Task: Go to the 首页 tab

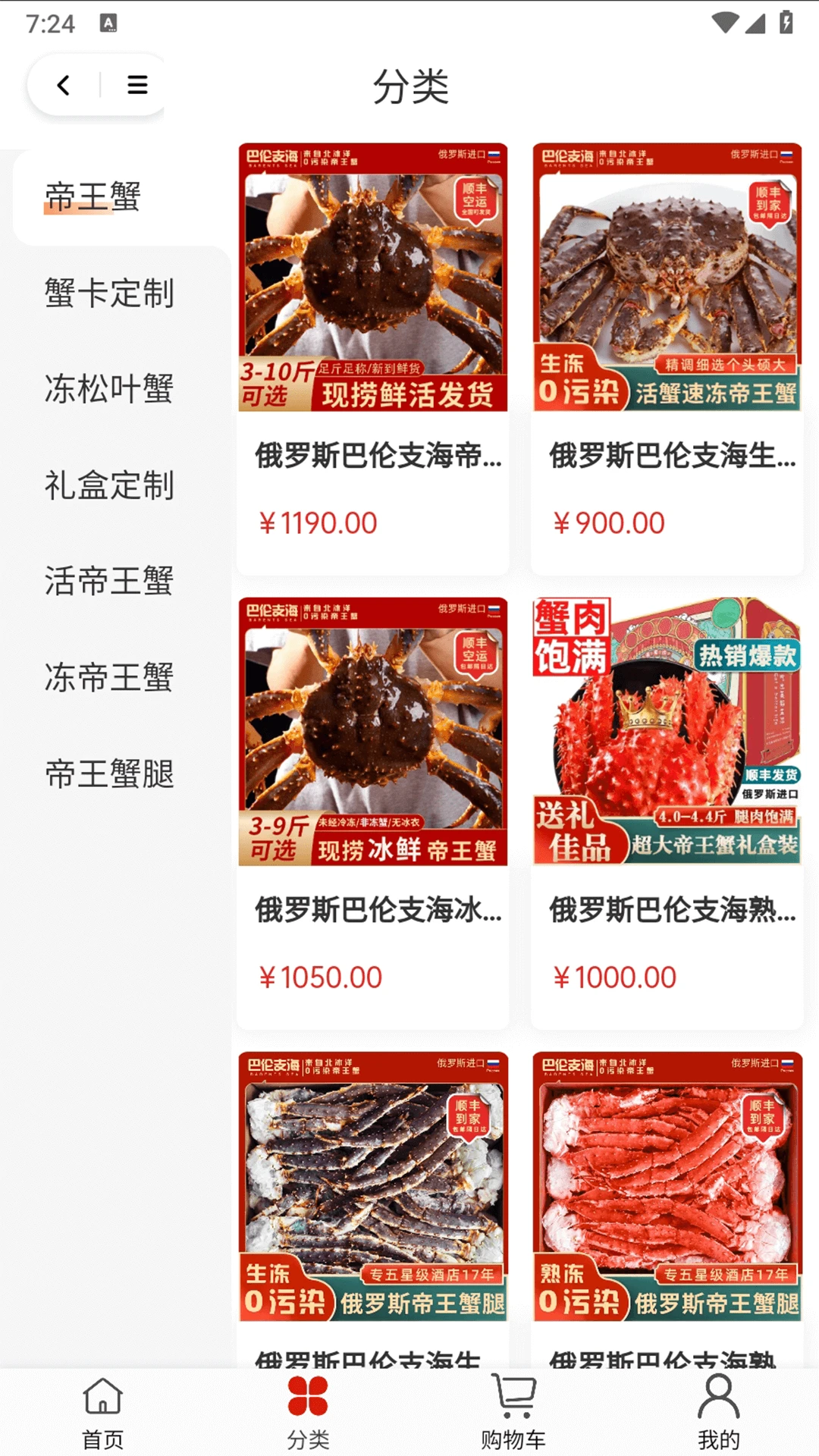Action: coord(102,1412)
